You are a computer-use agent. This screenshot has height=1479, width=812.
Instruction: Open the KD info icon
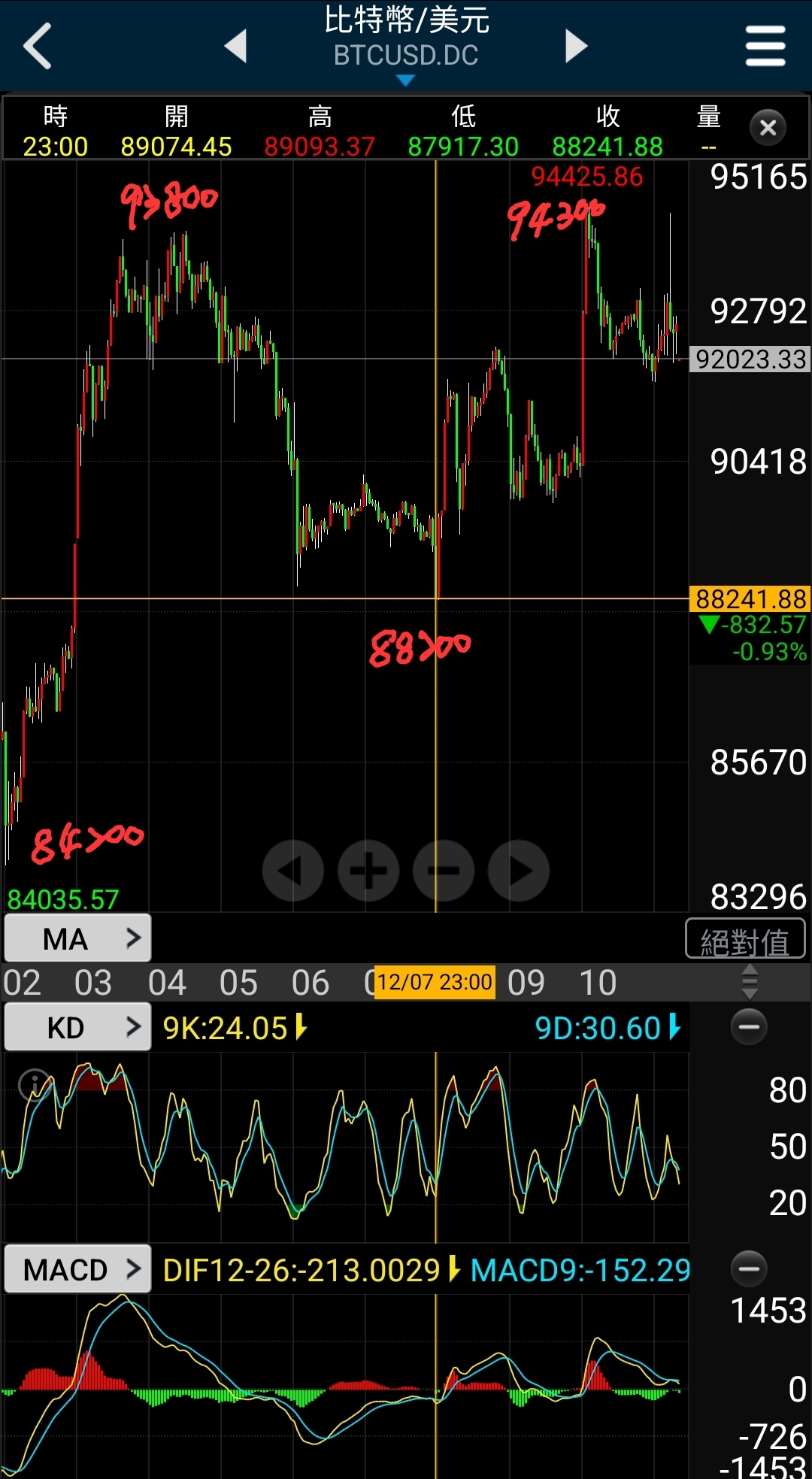point(34,1084)
